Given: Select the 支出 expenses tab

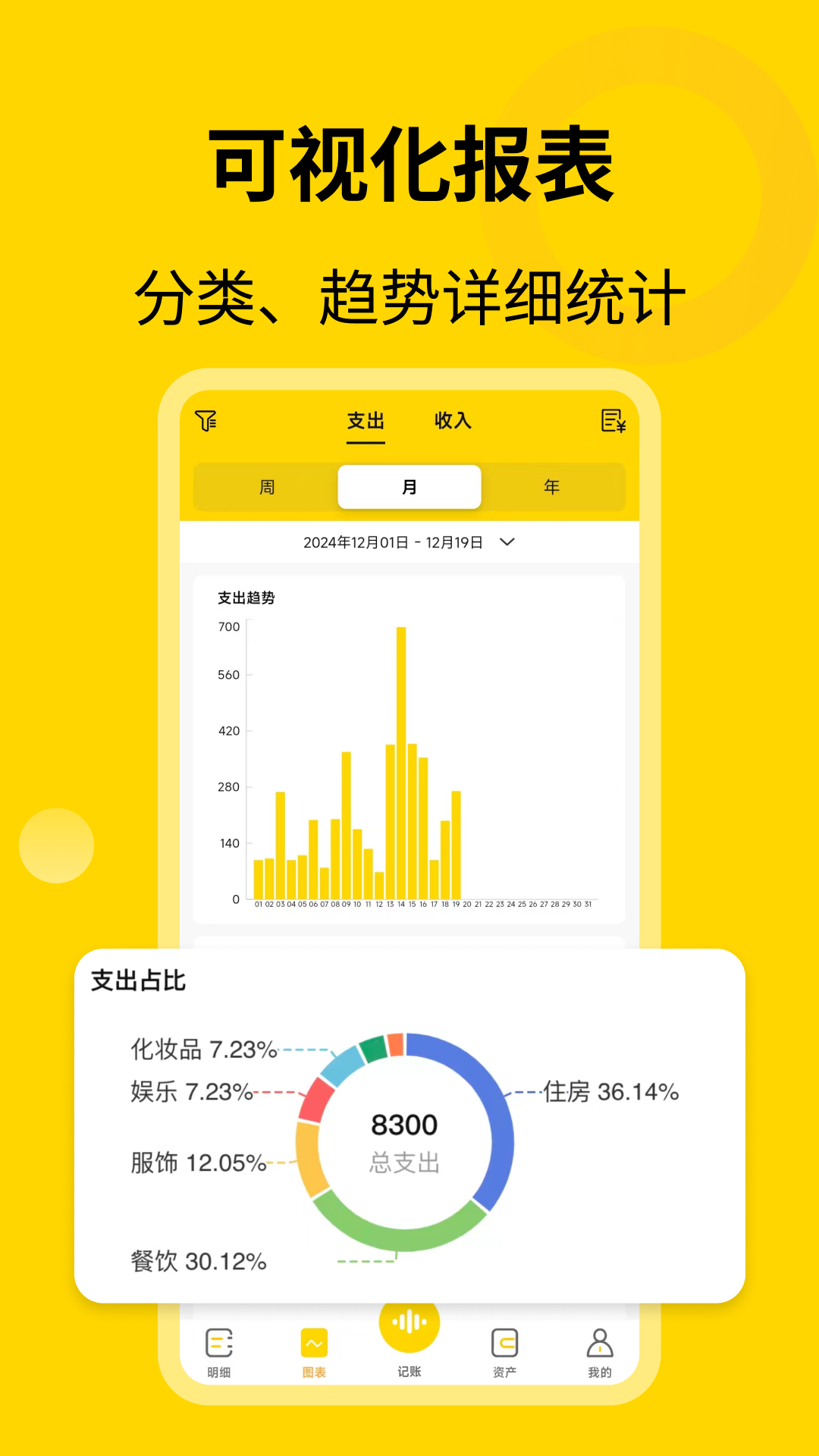Looking at the screenshot, I should 366,422.
